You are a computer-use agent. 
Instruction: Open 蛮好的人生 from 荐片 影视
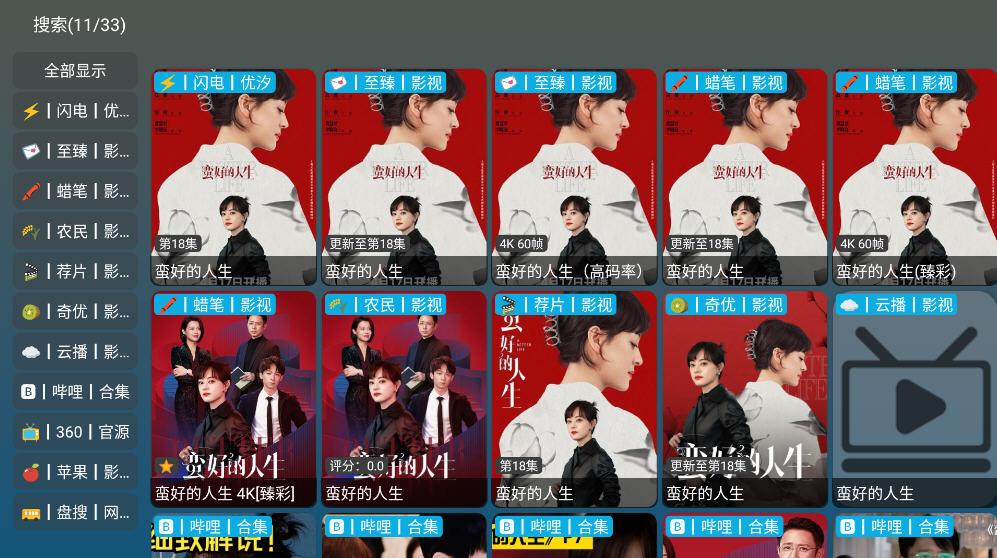[x=574, y=400]
